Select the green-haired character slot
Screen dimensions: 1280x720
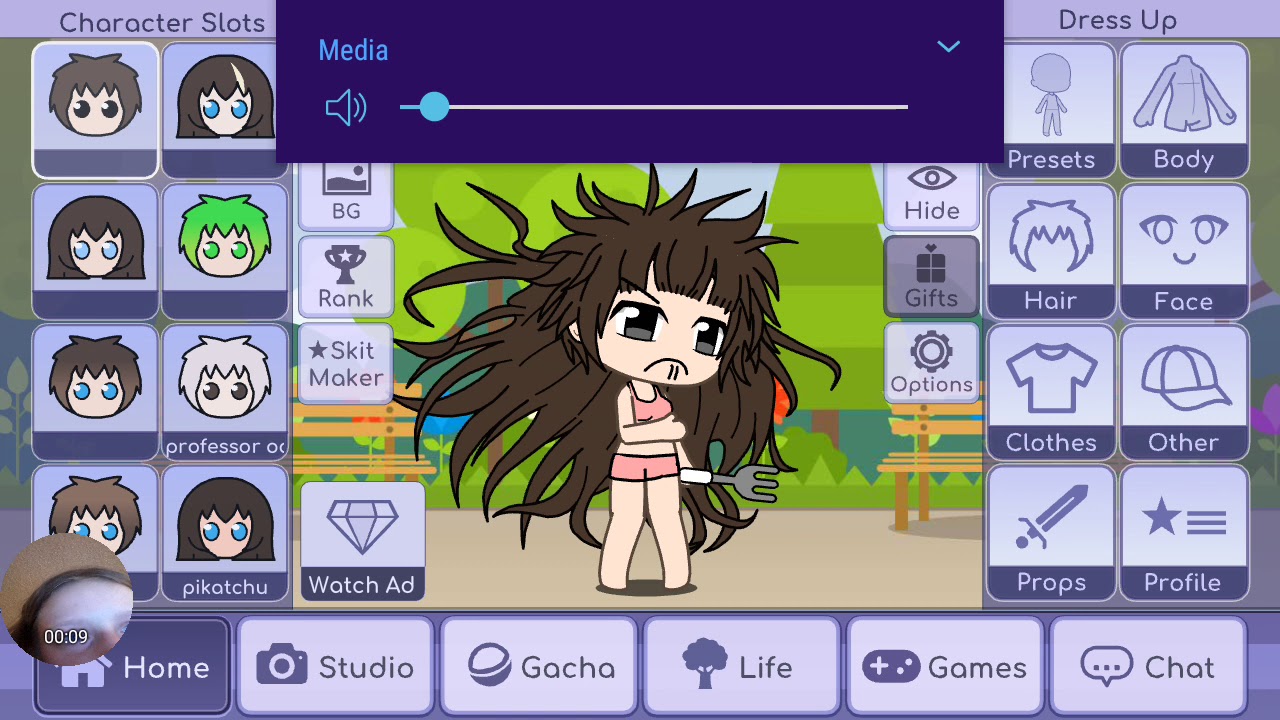225,250
